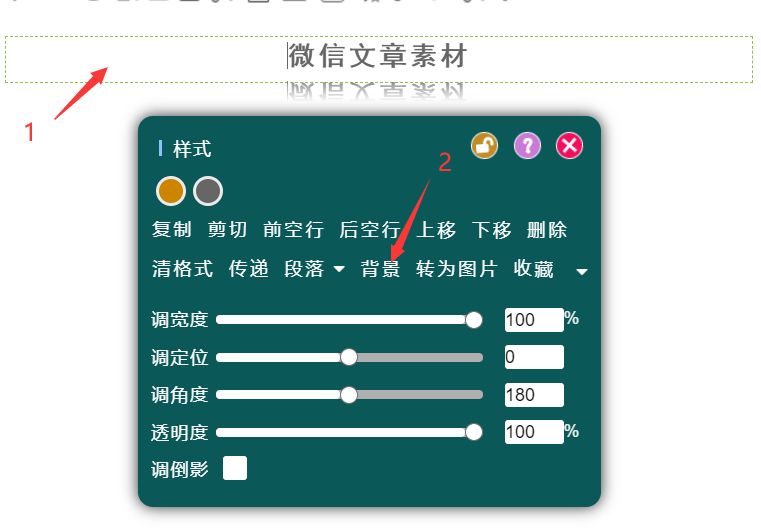
Task: Insert a blank line after with 后空行
Action: pyautogui.click(x=370, y=230)
